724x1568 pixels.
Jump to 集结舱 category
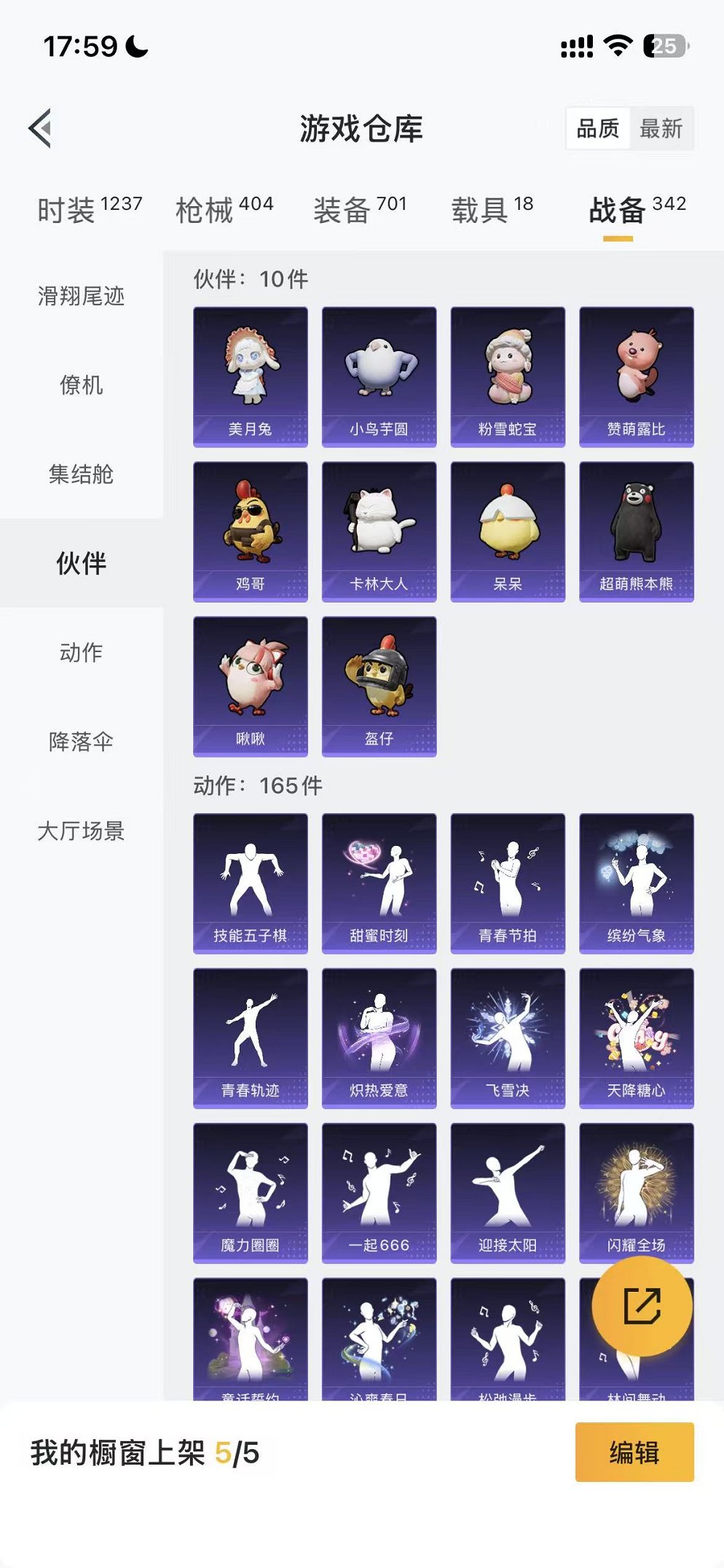pos(81,474)
